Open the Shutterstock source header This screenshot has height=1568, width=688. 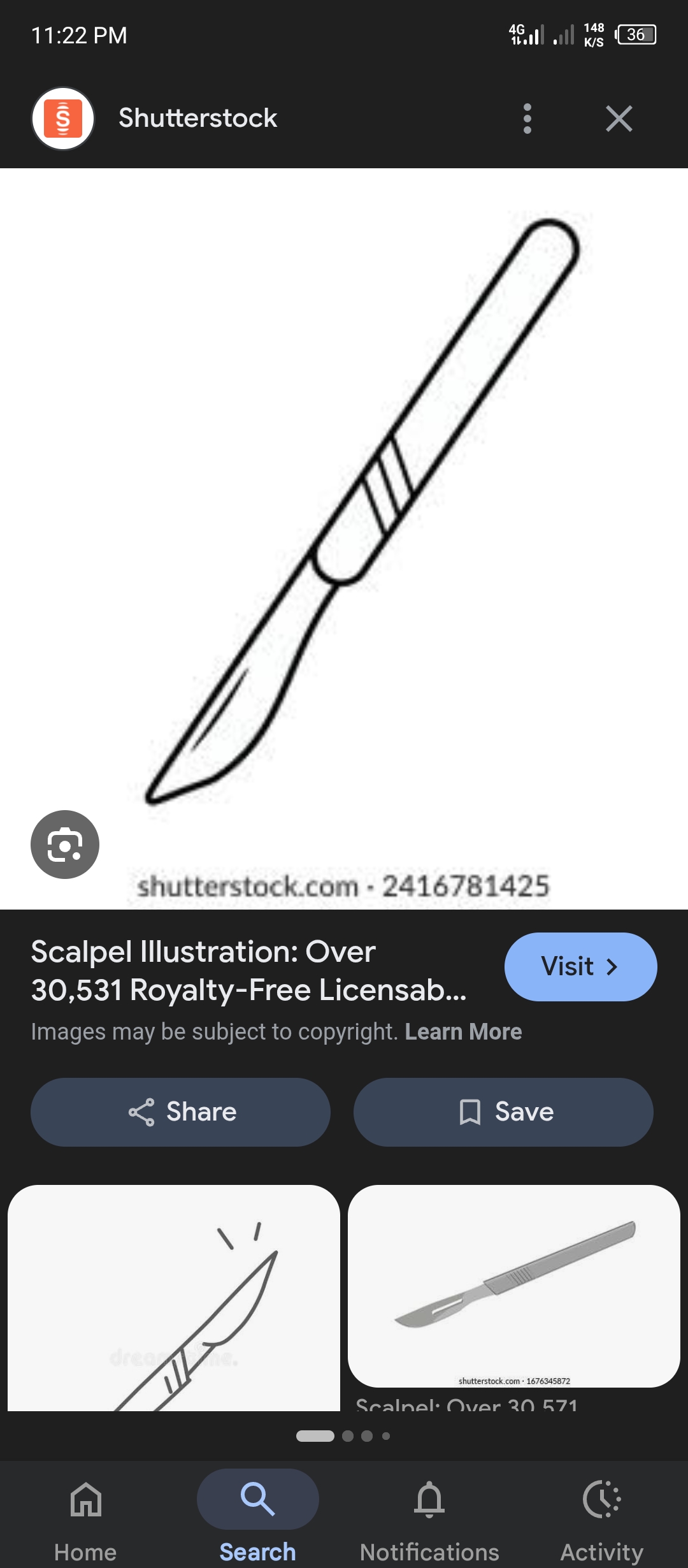coord(197,119)
